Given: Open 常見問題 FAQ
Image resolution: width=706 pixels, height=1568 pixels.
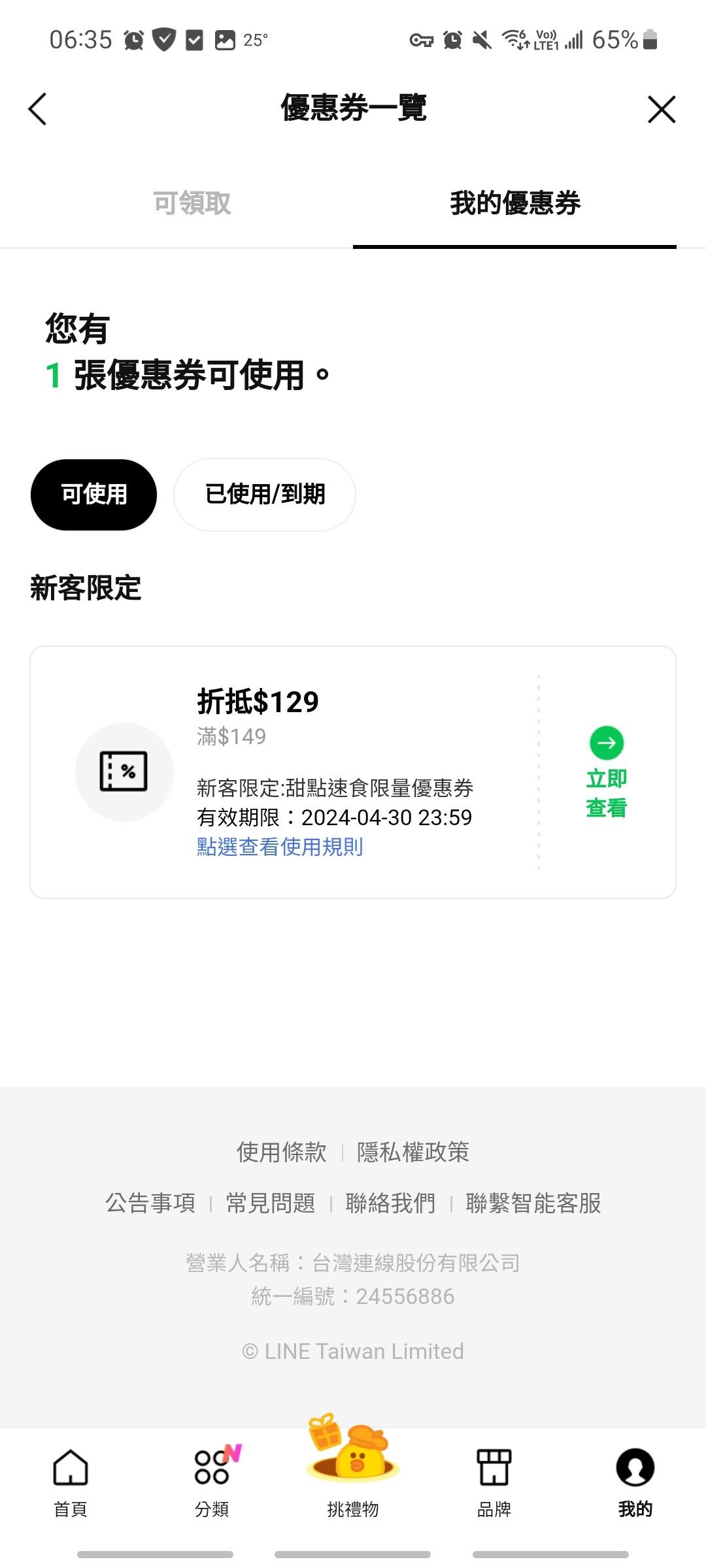Looking at the screenshot, I should pos(271,1203).
